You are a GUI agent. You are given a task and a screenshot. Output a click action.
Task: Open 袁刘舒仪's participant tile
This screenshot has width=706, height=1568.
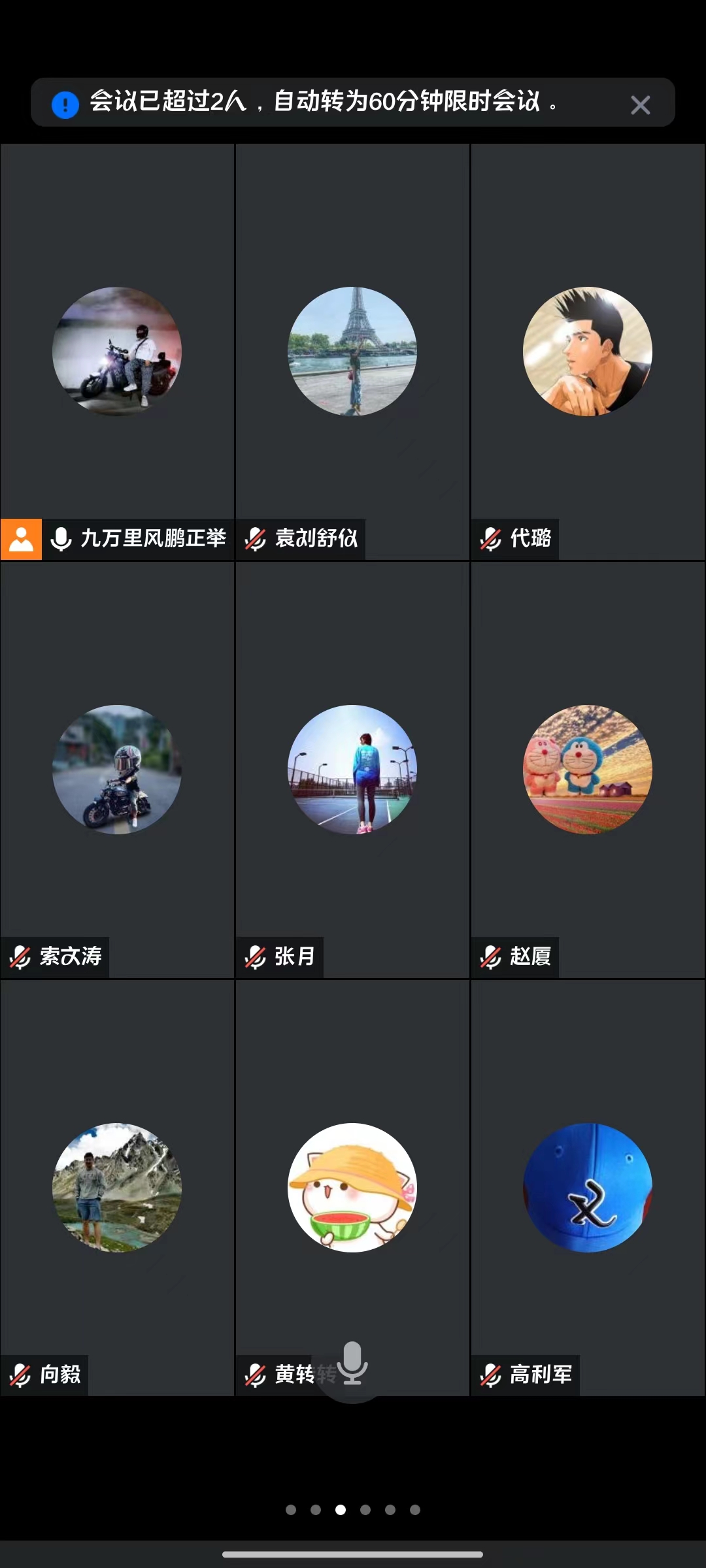click(x=352, y=351)
